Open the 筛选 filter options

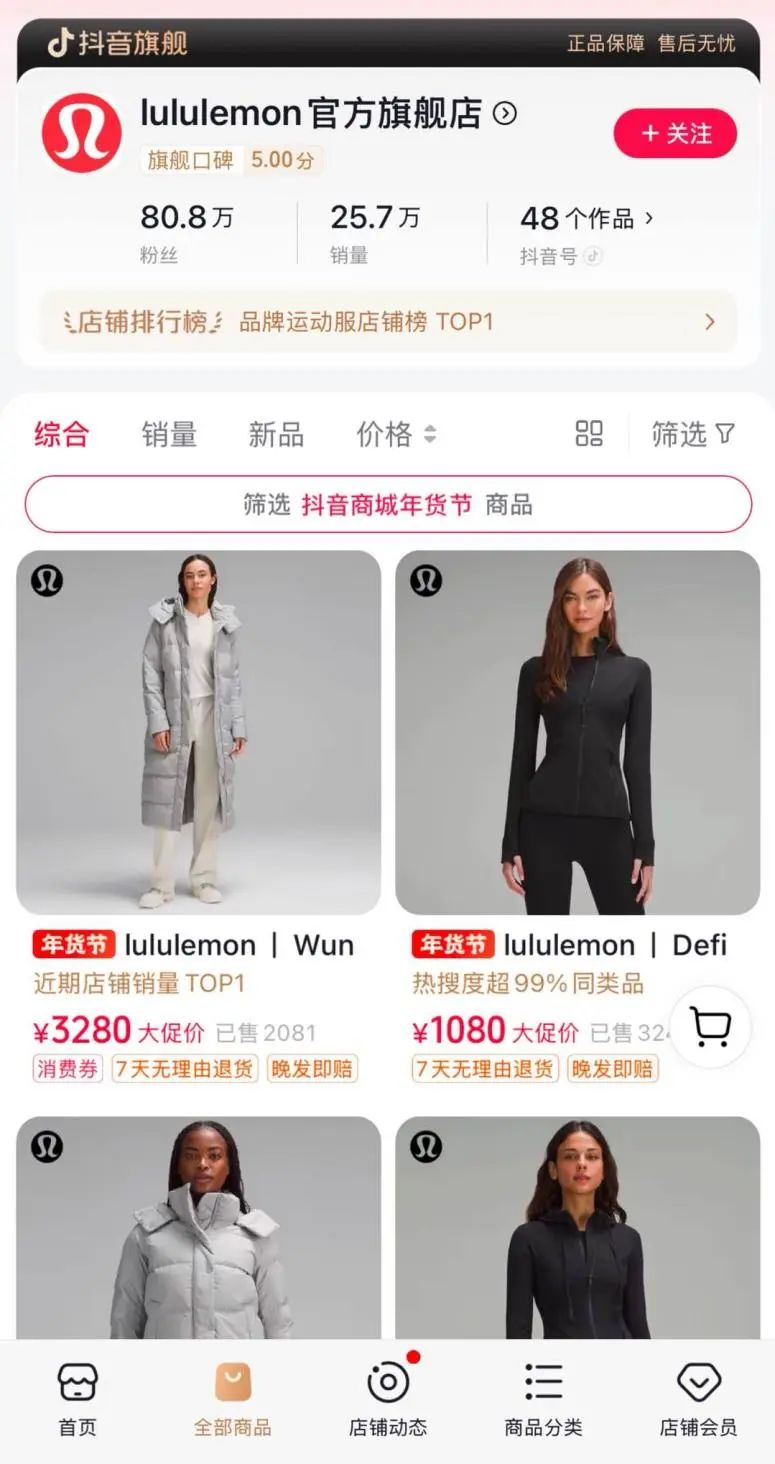(693, 434)
